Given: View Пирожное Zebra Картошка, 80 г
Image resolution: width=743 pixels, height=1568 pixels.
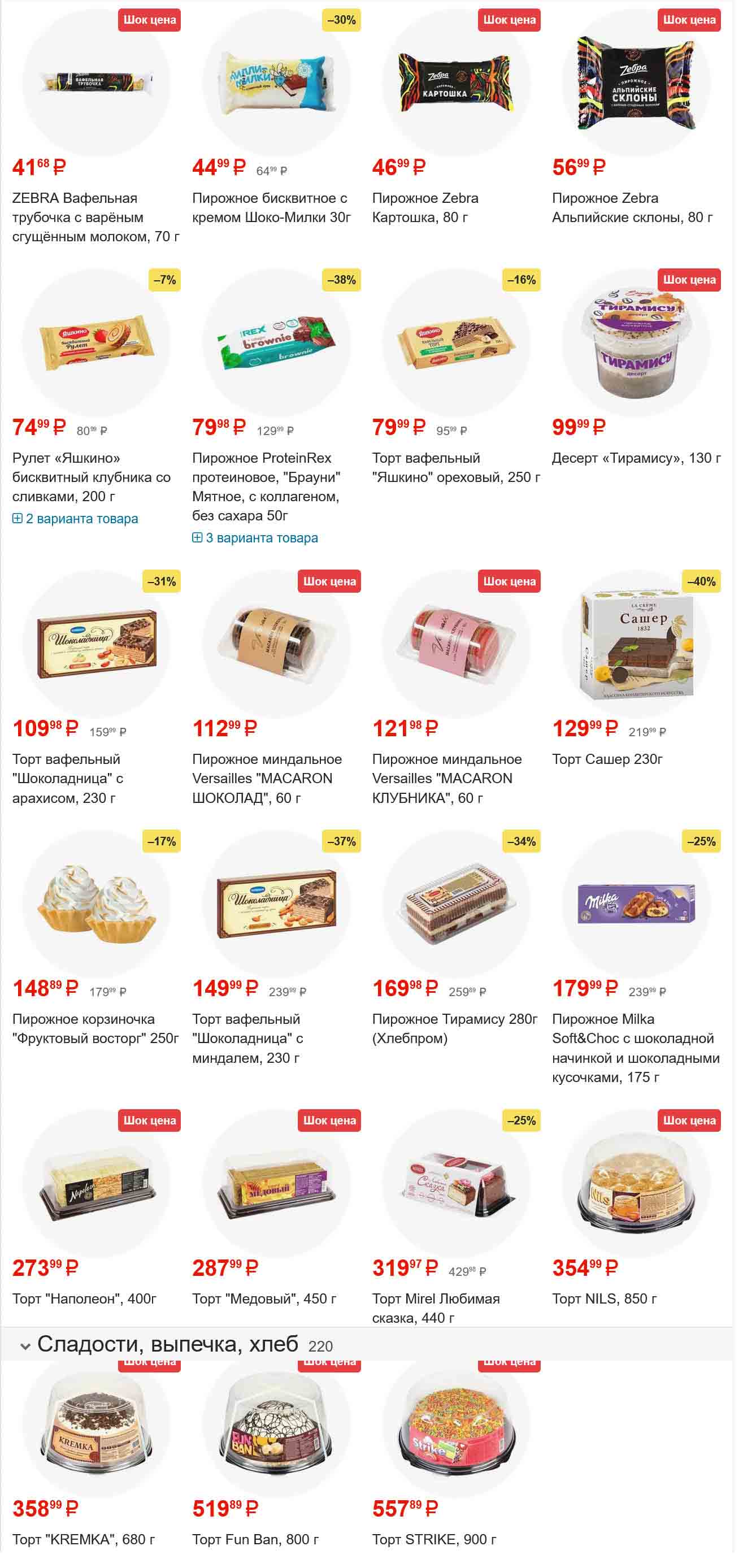Looking at the screenshot, I should 425,207.
